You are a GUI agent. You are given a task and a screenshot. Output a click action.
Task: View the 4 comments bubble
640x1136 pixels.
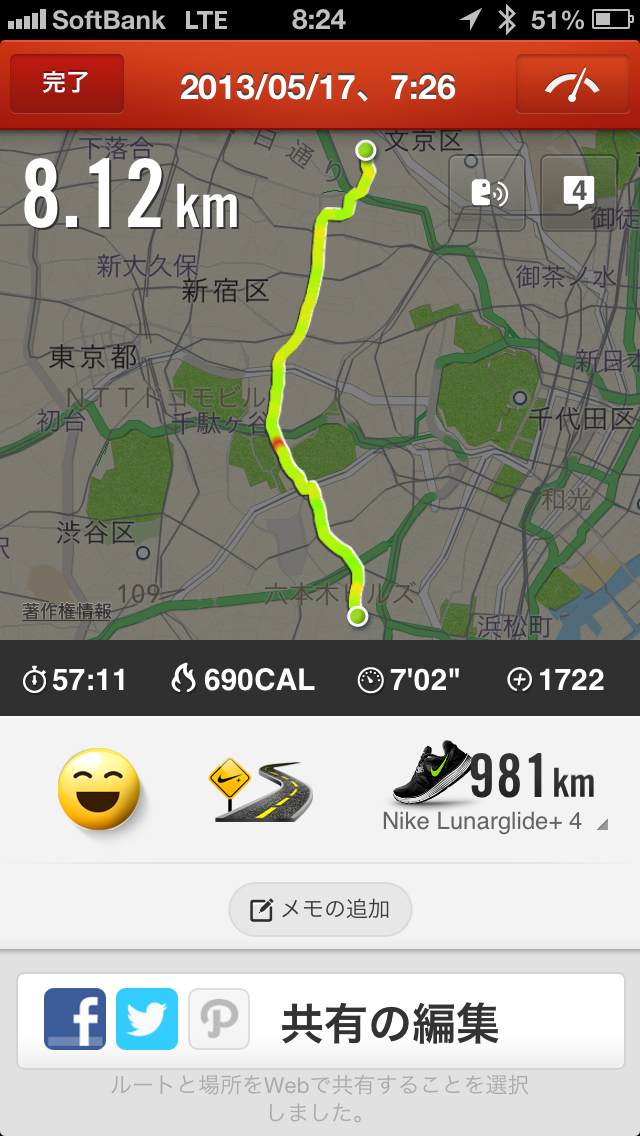(578, 191)
